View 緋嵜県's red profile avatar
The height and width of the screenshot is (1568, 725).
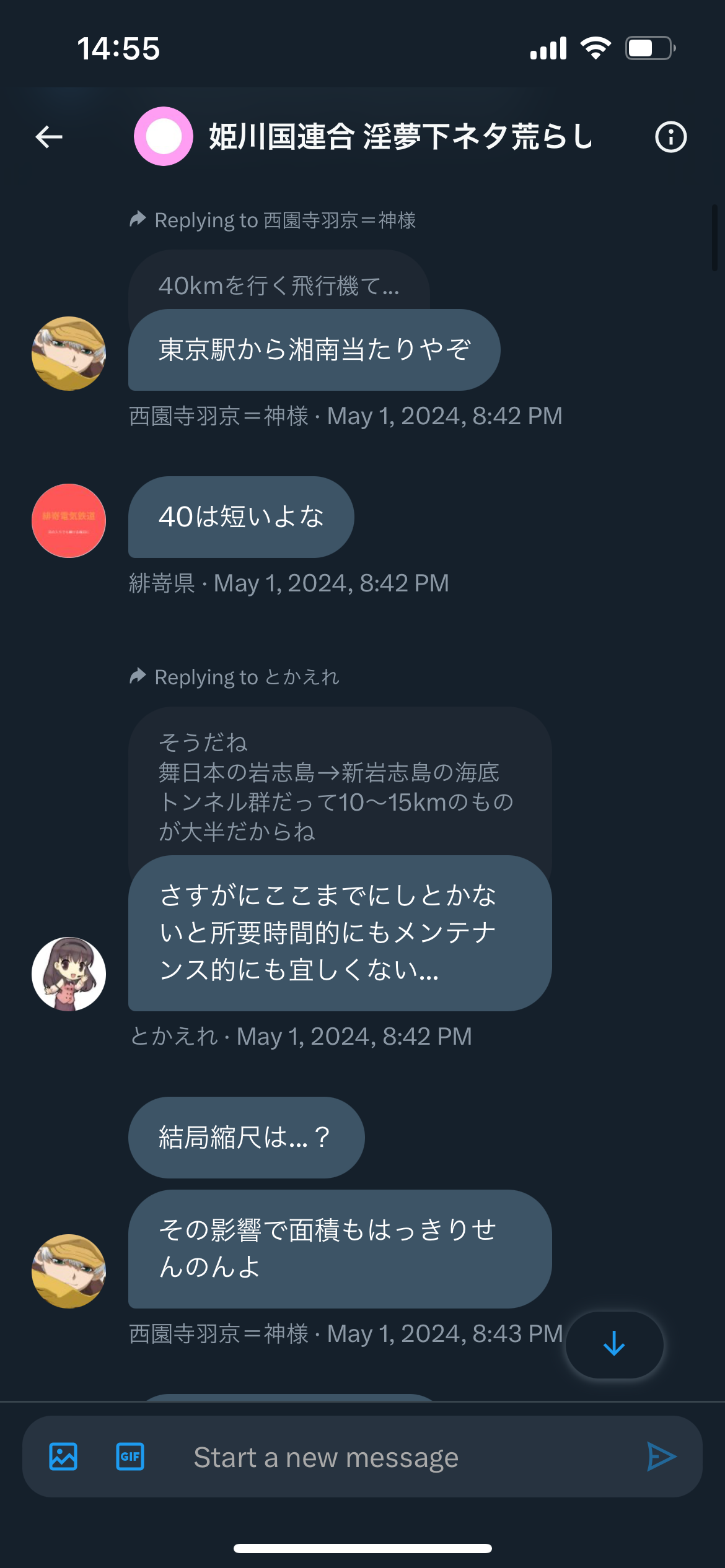tap(69, 521)
